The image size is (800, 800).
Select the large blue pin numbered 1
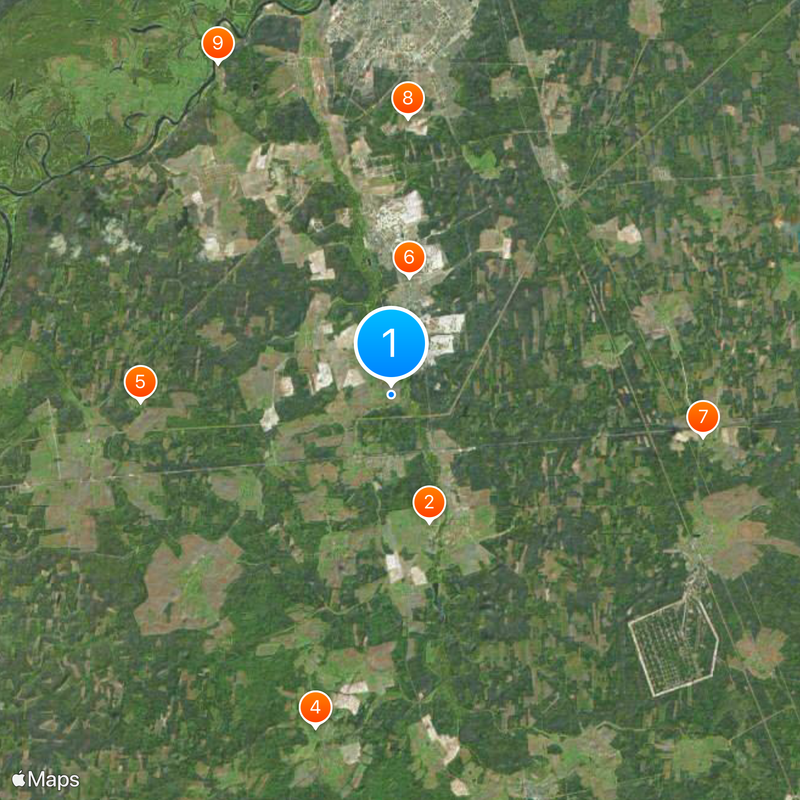pyautogui.click(x=391, y=343)
